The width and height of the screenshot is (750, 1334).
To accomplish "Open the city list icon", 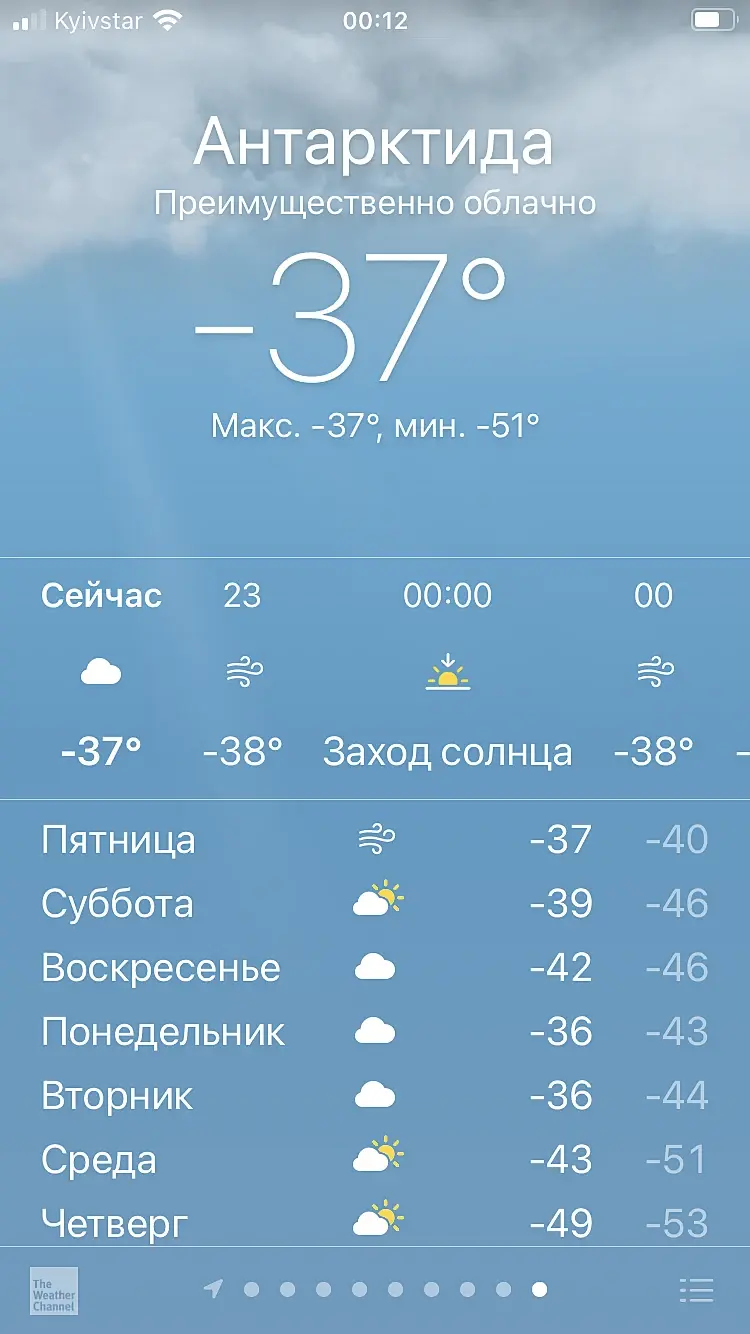I will tap(696, 1290).
